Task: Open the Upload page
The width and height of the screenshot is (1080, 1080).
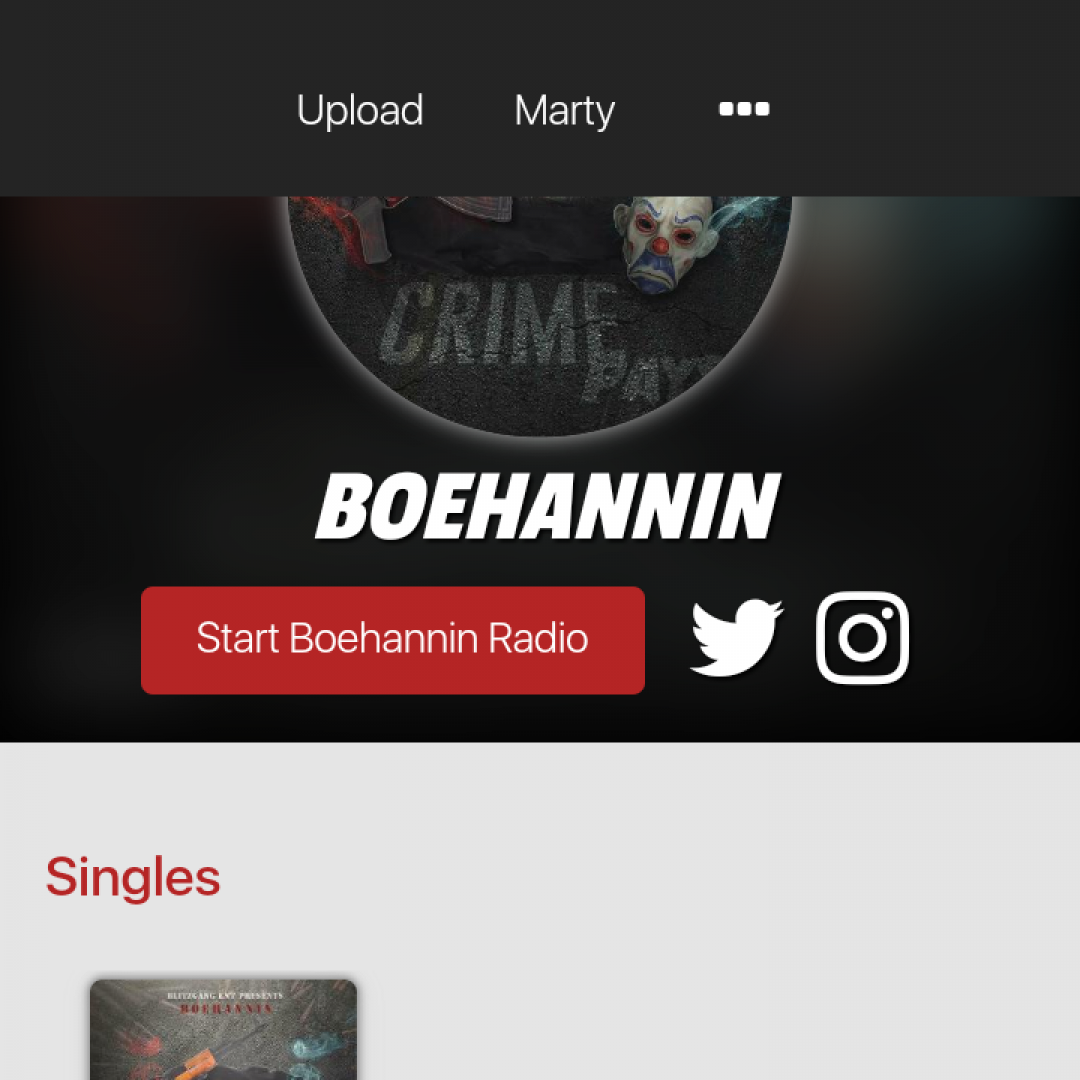Action: pyautogui.click(x=360, y=110)
